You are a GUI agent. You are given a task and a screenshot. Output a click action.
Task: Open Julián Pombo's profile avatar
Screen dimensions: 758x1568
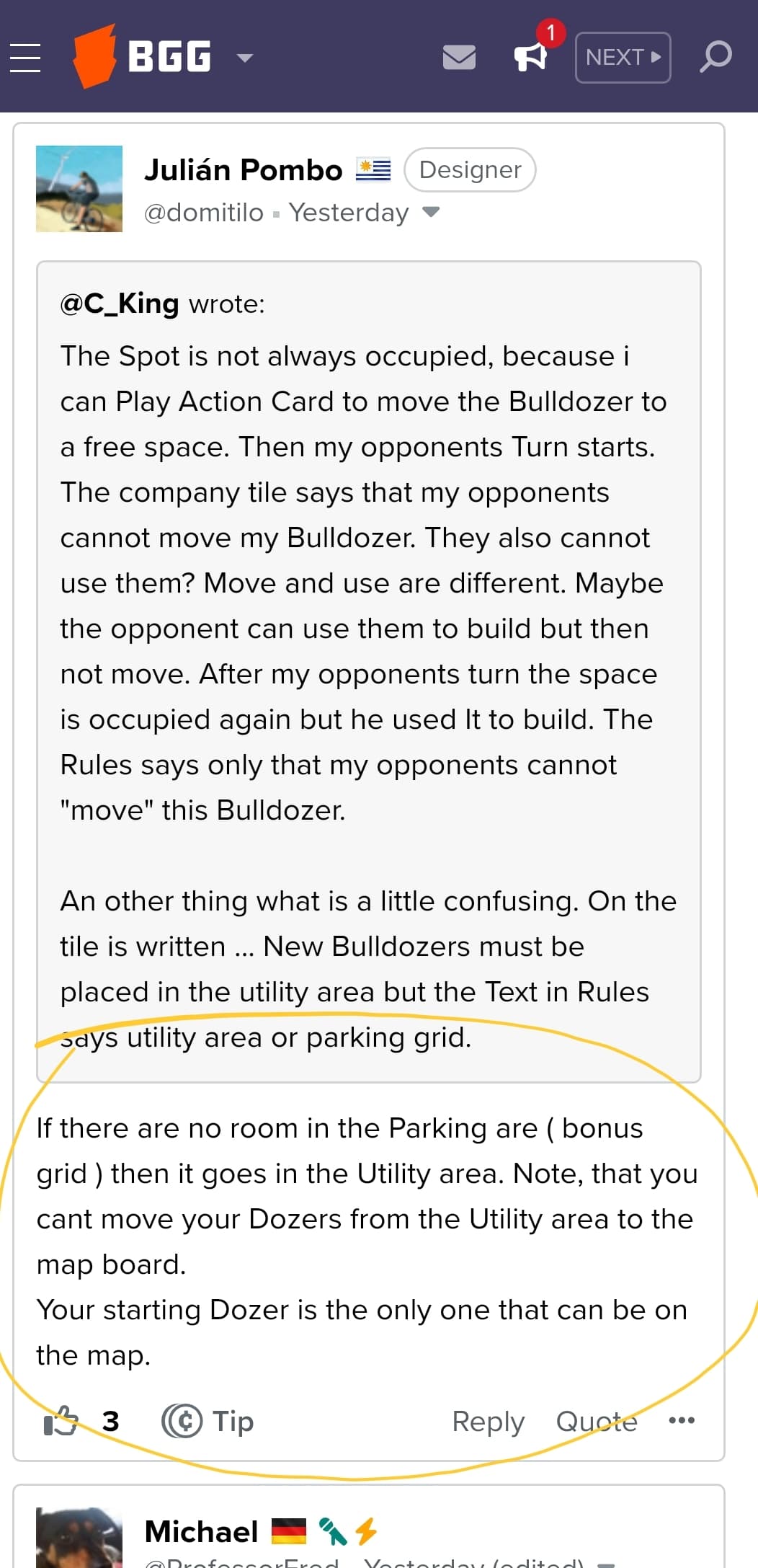coord(79,189)
